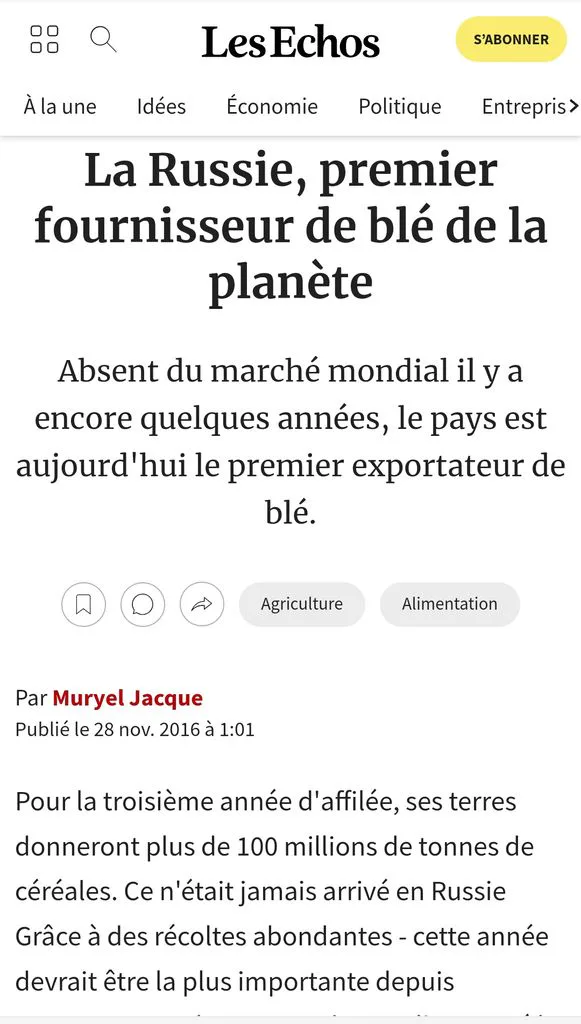The width and height of the screenshot is (581, 1024).
Task: Open the Entreprises tab
Action: [x=525, y=106]
